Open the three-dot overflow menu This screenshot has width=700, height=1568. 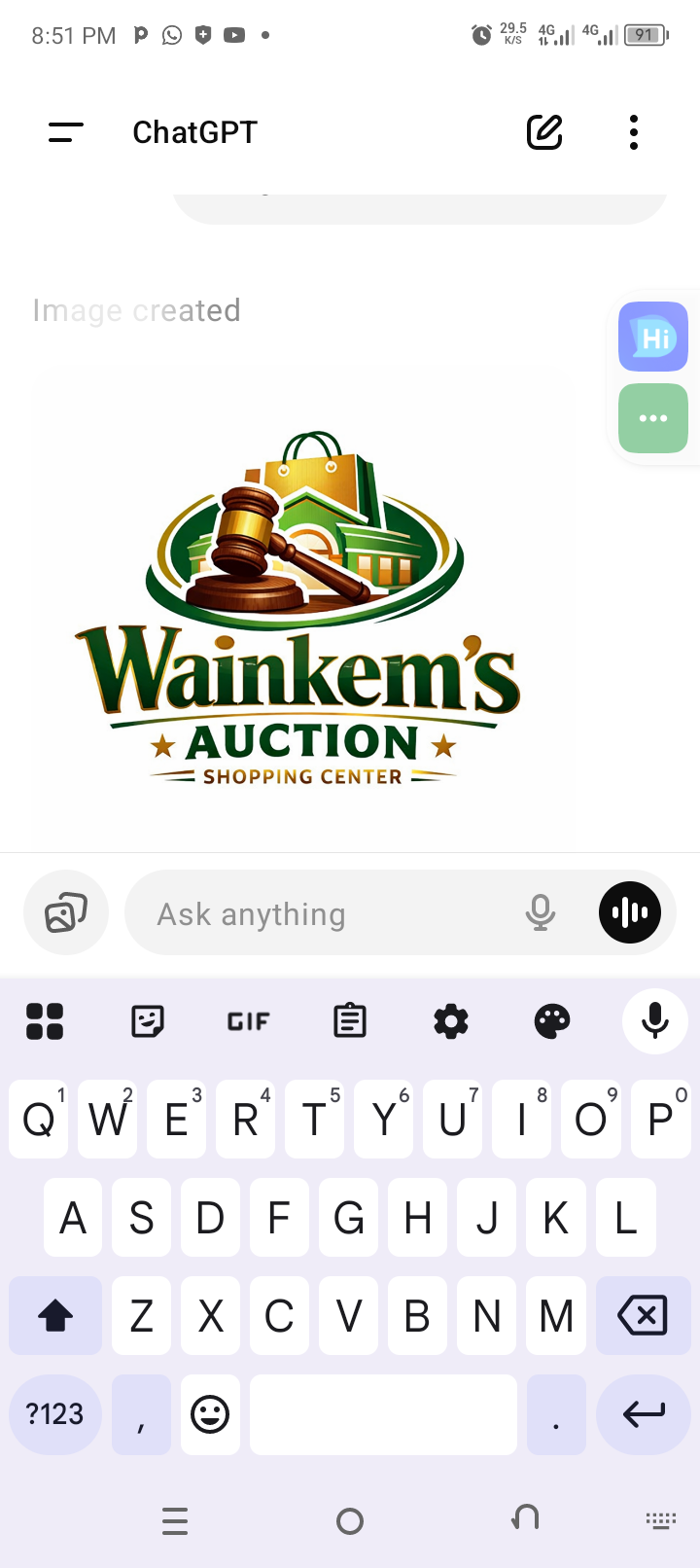[633, 132]
